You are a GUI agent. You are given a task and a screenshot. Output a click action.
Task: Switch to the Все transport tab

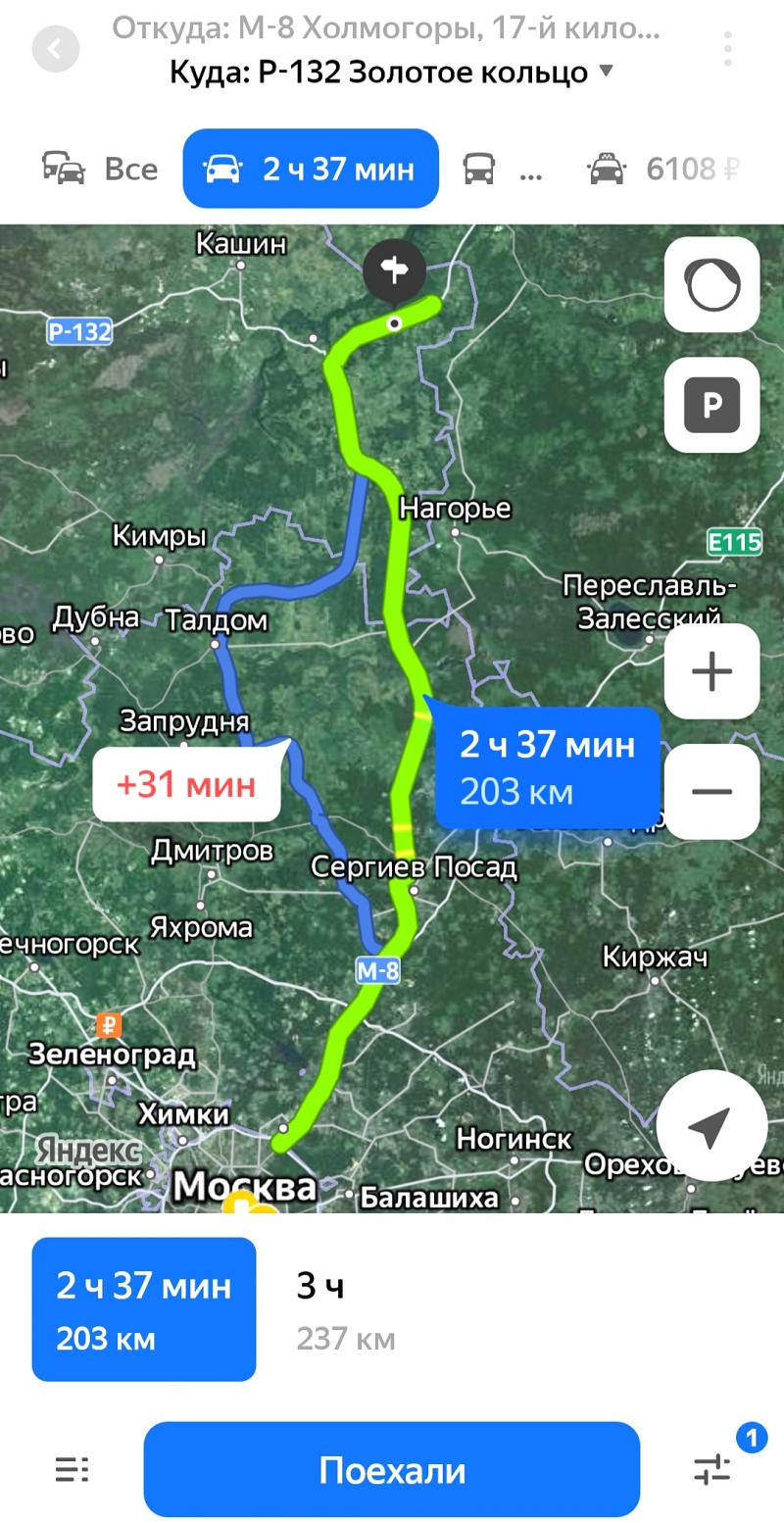tap(101, 169)
